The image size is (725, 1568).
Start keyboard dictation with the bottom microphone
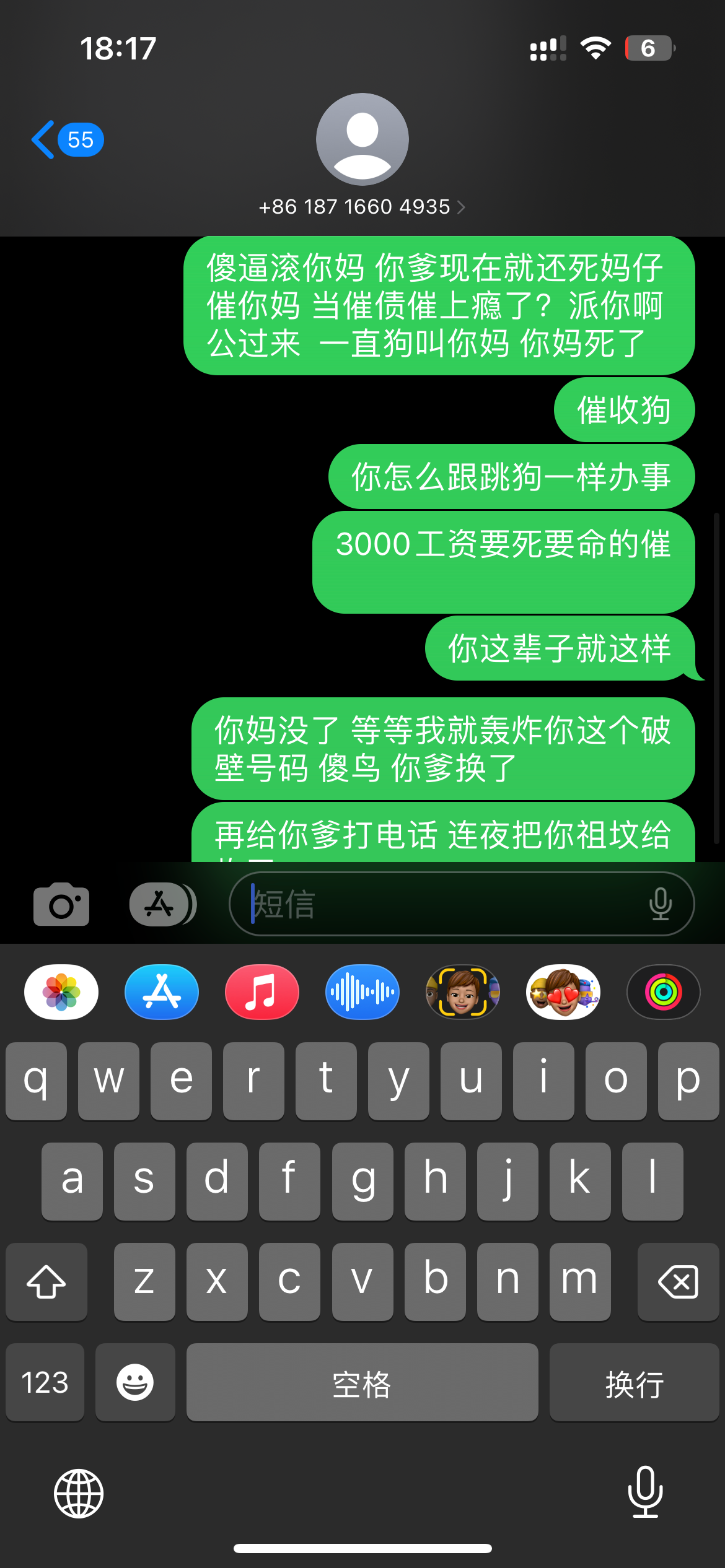point(645,1492)
